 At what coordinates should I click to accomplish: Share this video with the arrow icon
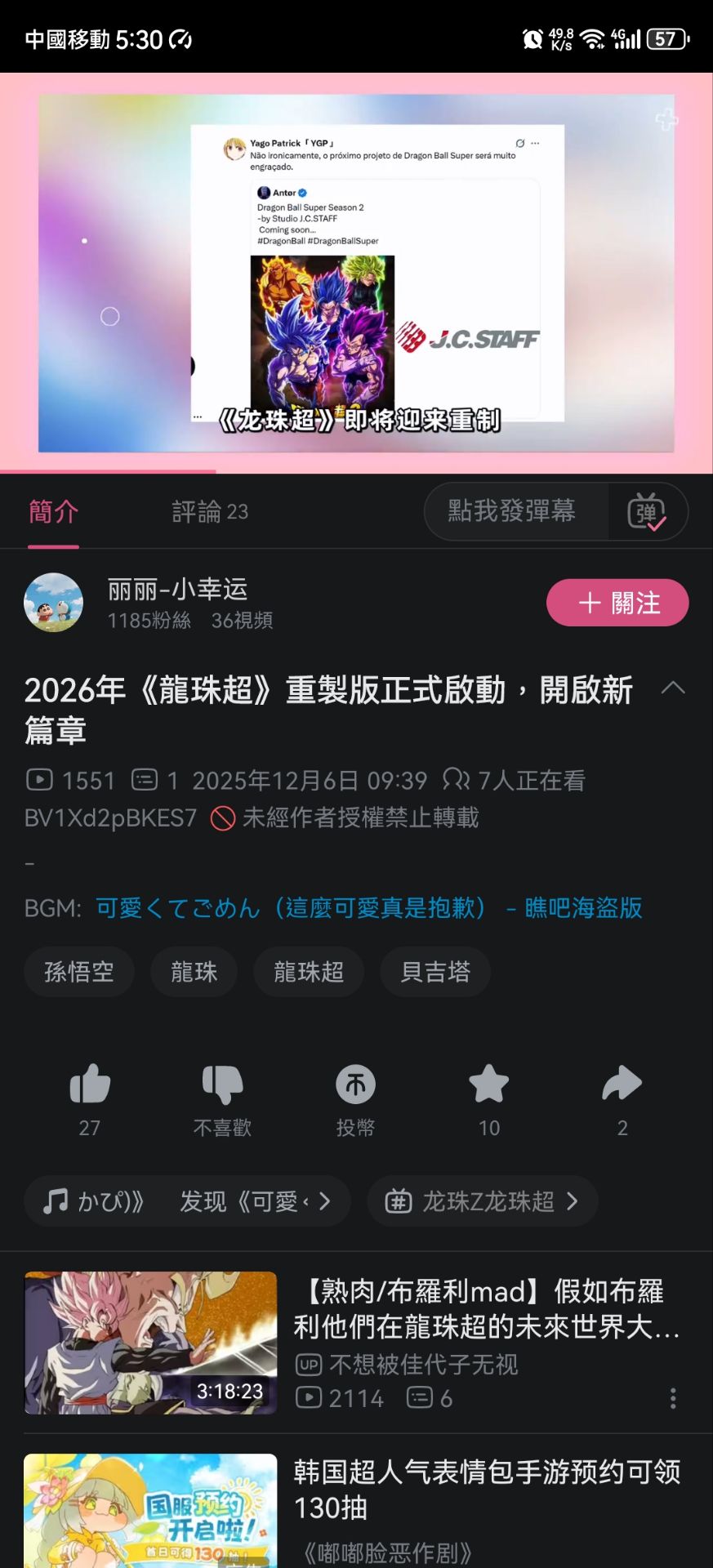point(622,1086)
